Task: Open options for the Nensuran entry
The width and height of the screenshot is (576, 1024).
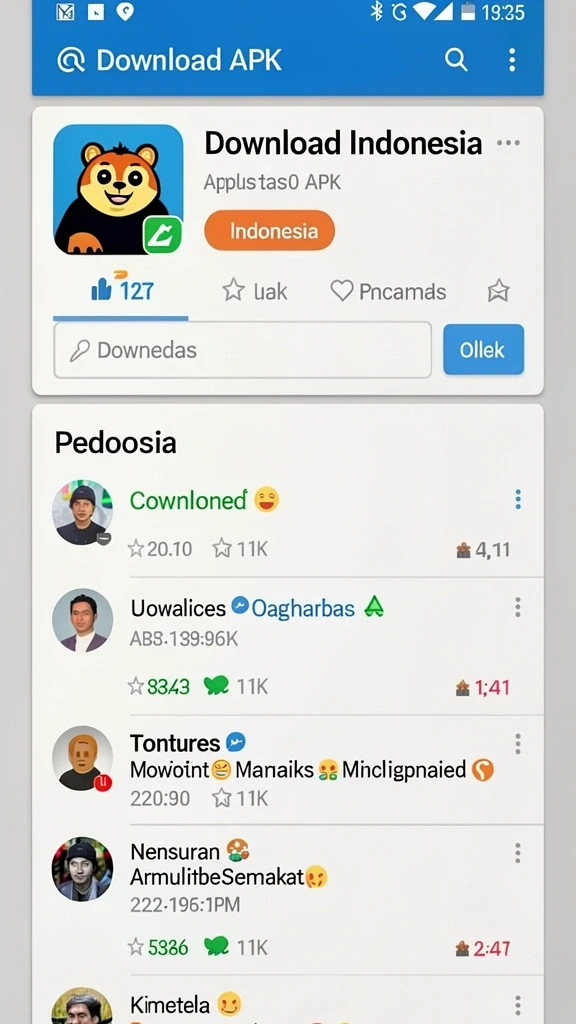Action: pyautogui.click(x=518, y=852)
